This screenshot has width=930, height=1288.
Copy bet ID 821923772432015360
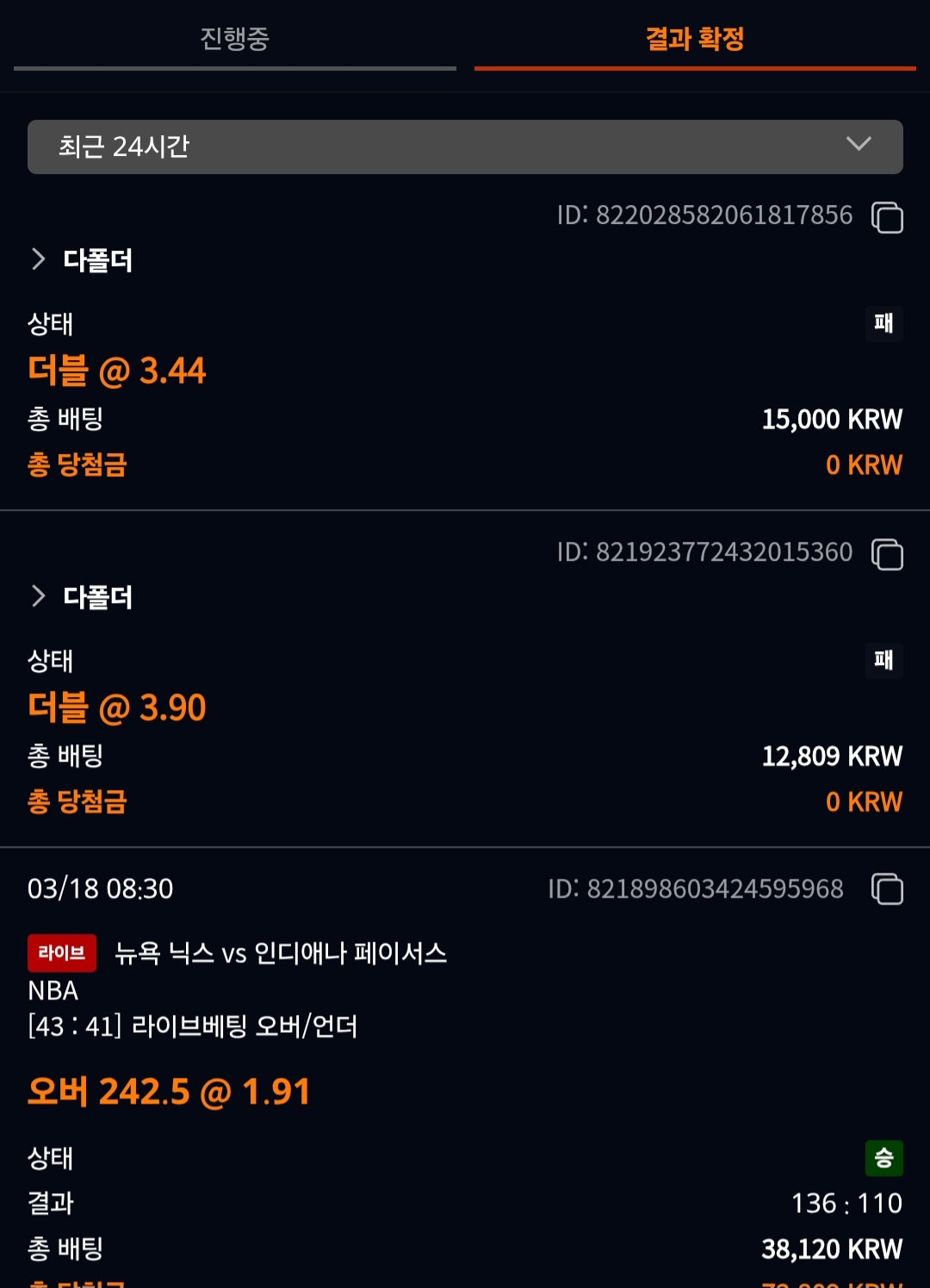click(x=887, y=553)
